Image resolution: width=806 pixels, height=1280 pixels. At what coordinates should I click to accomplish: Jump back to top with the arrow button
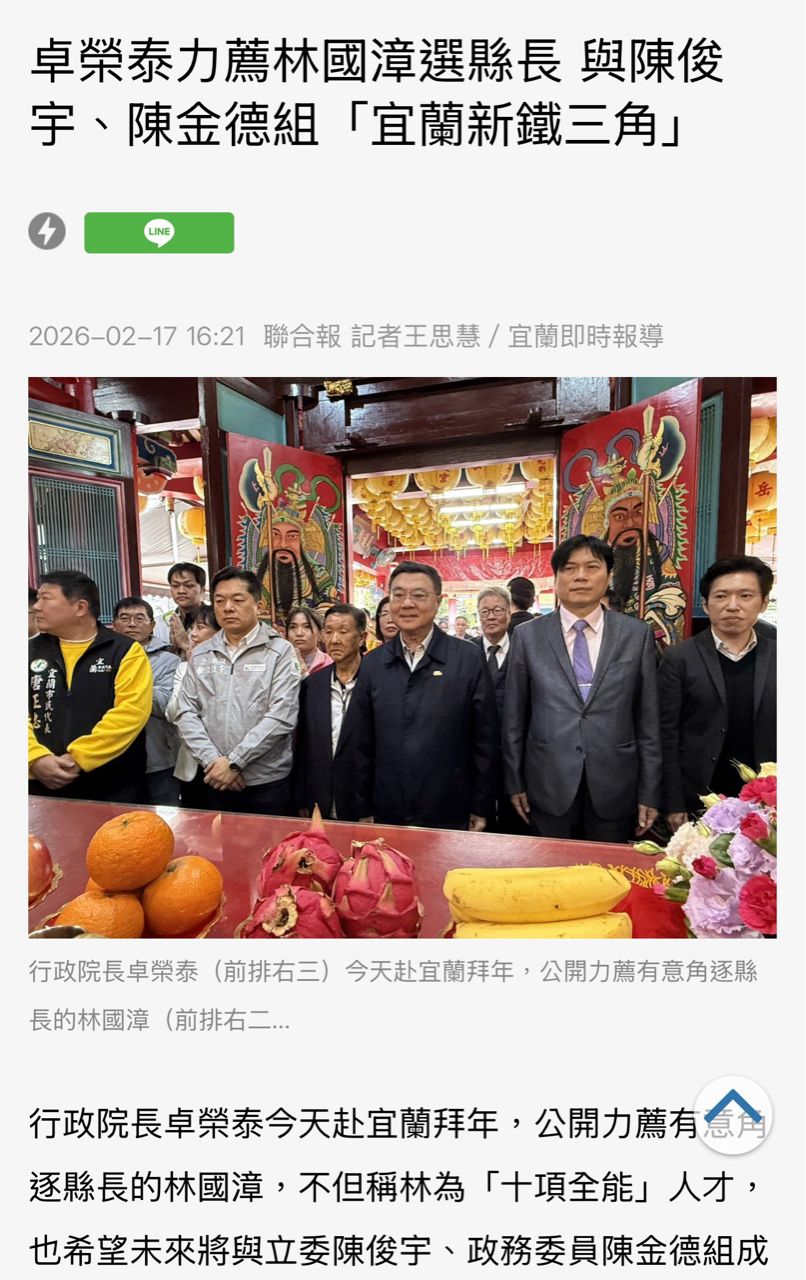[x=733, y=1114]
